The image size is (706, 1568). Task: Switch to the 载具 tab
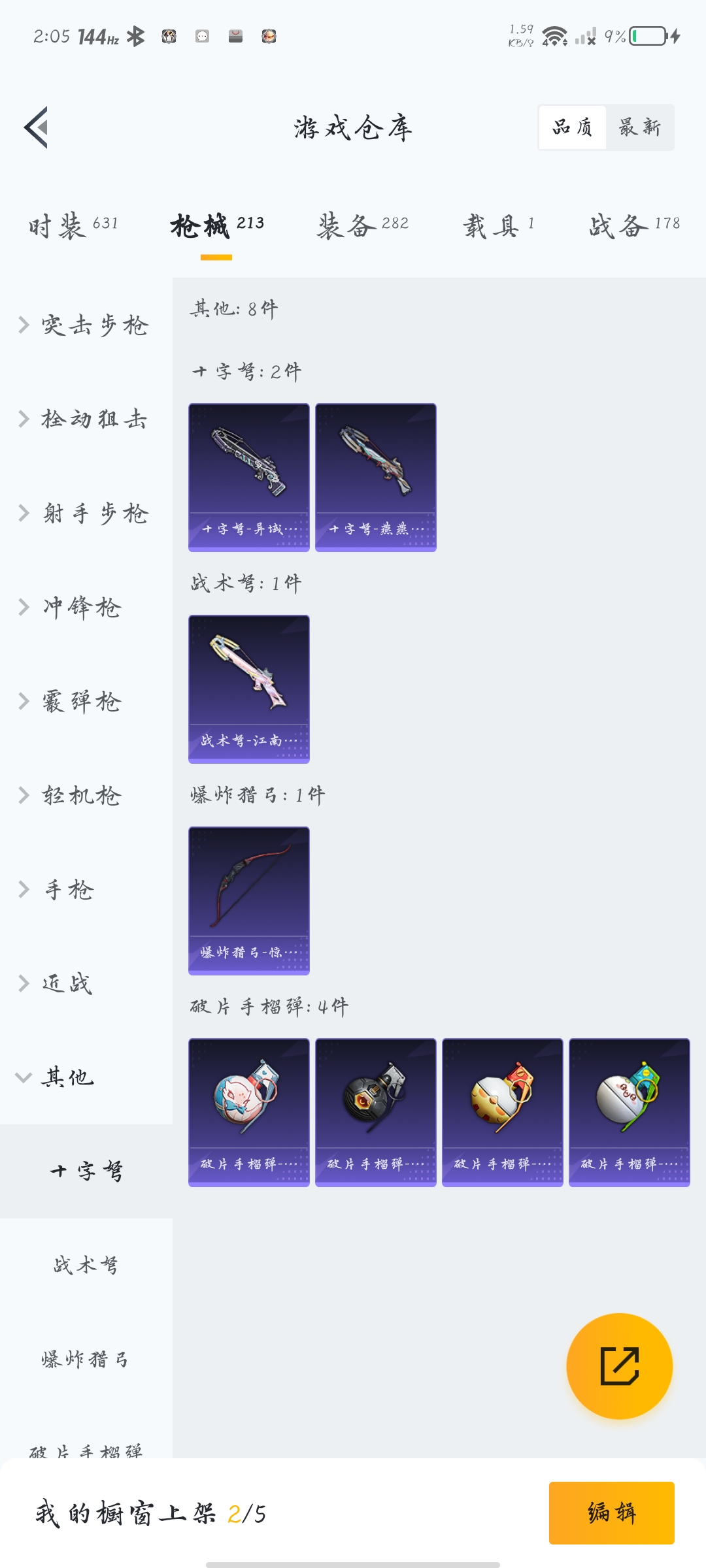point(498,226)
